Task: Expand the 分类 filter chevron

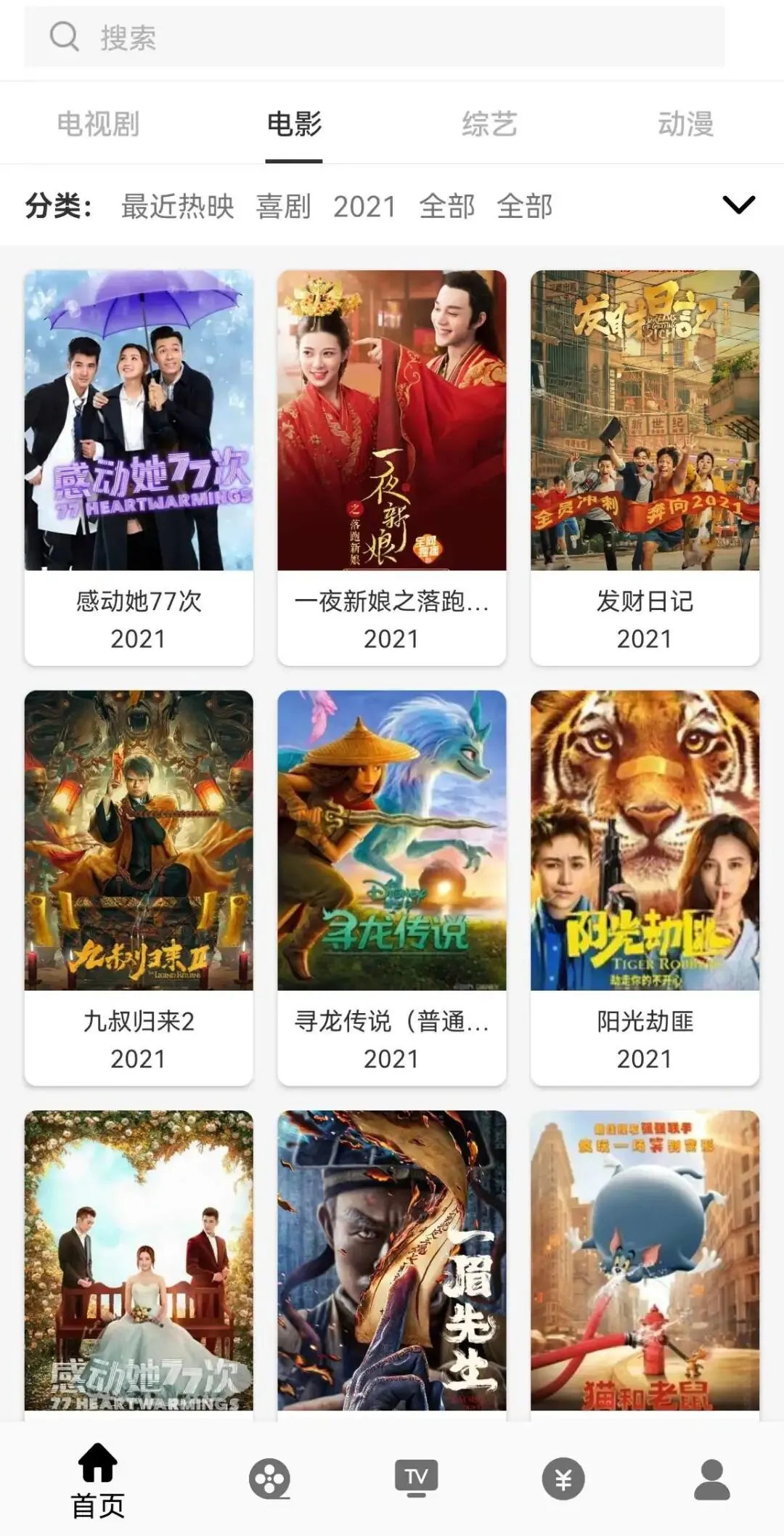Action: (738, 206)
